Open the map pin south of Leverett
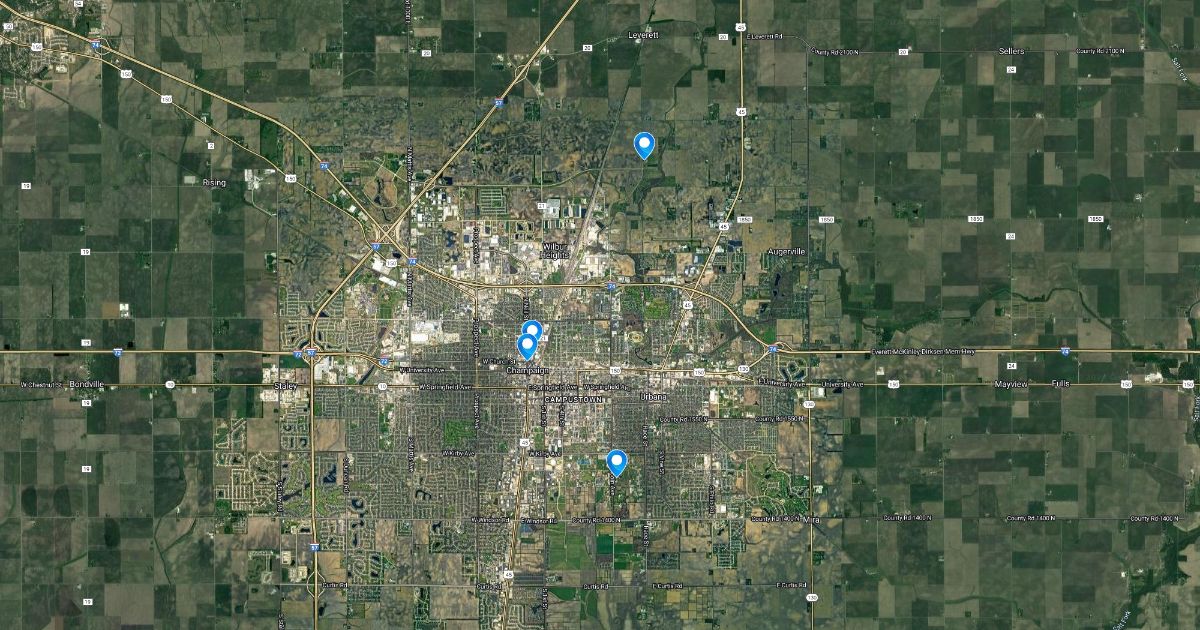The height and width of the screenshot is (630, 1200). (x=645, y=145)
